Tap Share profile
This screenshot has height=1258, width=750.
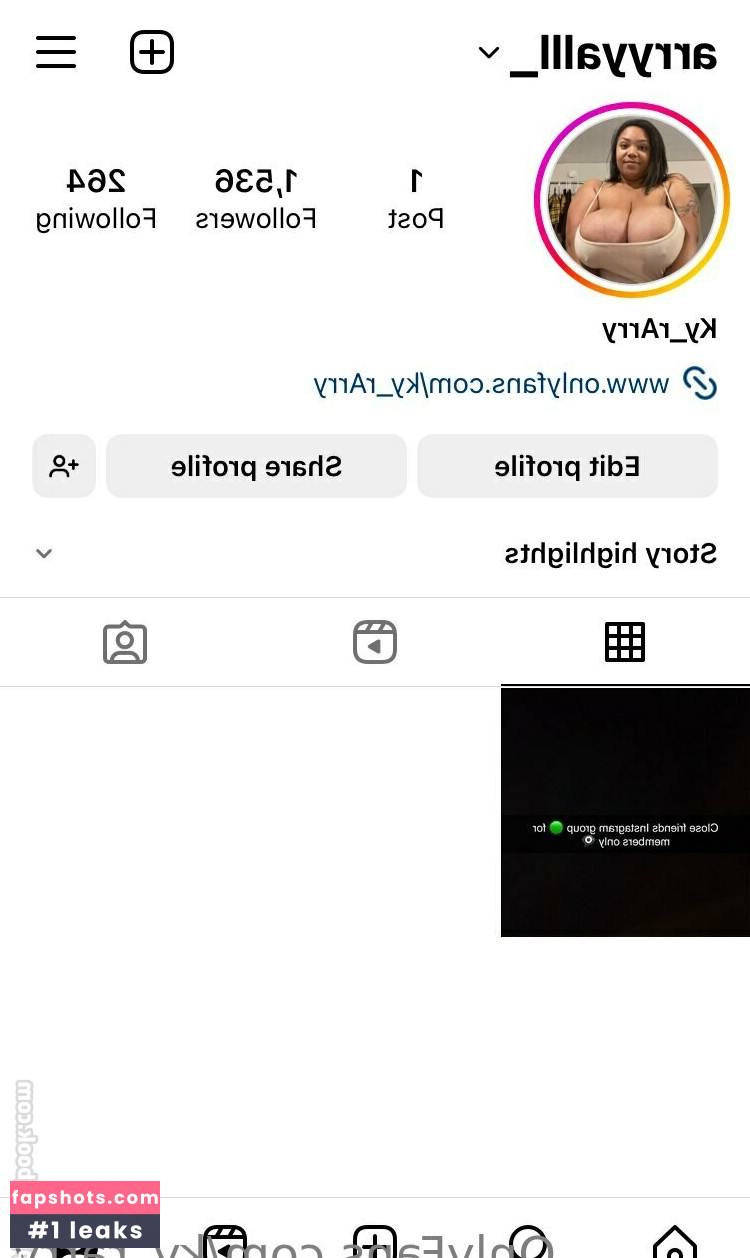click(x=256, y=466)
